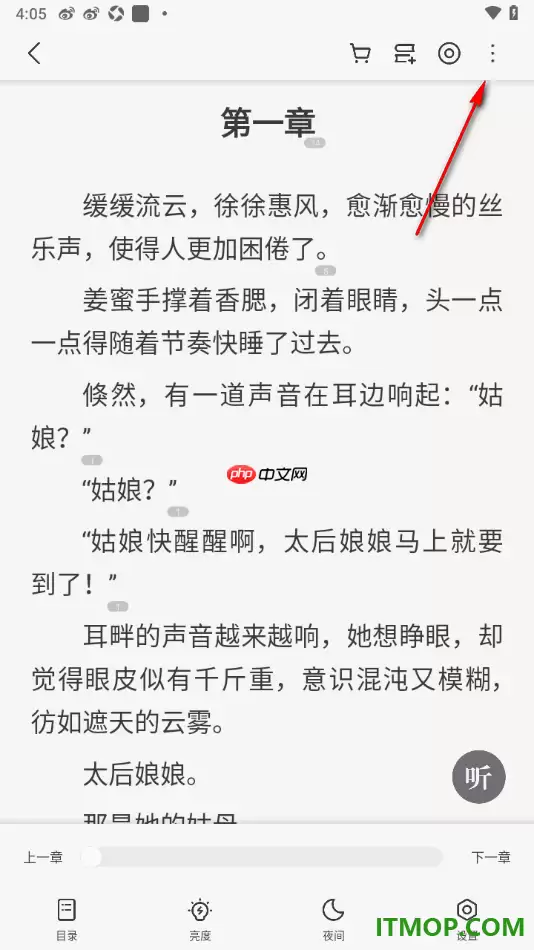Switch to 夜间 night mode

pos(333,920)
